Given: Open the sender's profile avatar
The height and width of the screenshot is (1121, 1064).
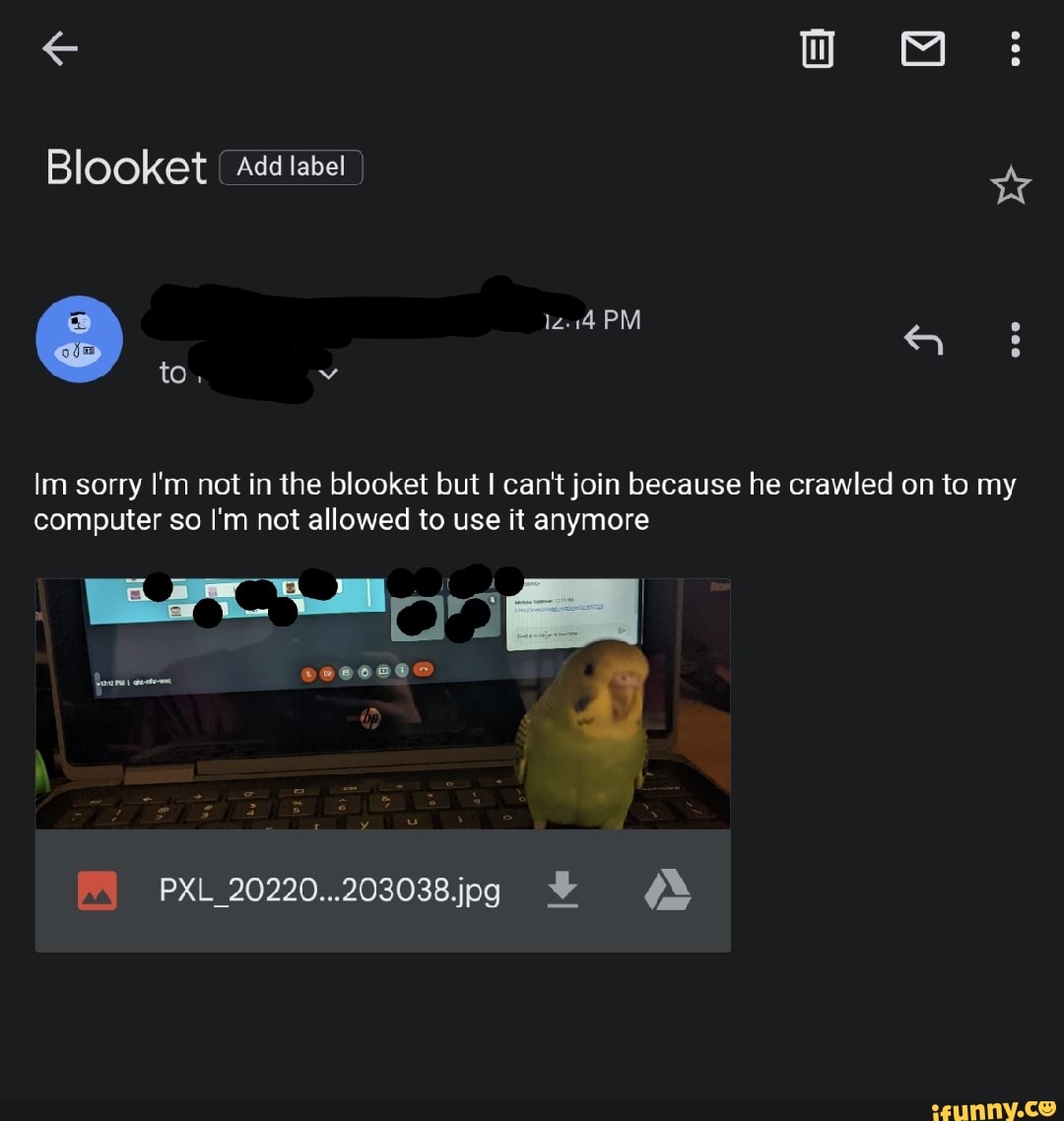Looking at the screenshot, I should click(80, 339).
